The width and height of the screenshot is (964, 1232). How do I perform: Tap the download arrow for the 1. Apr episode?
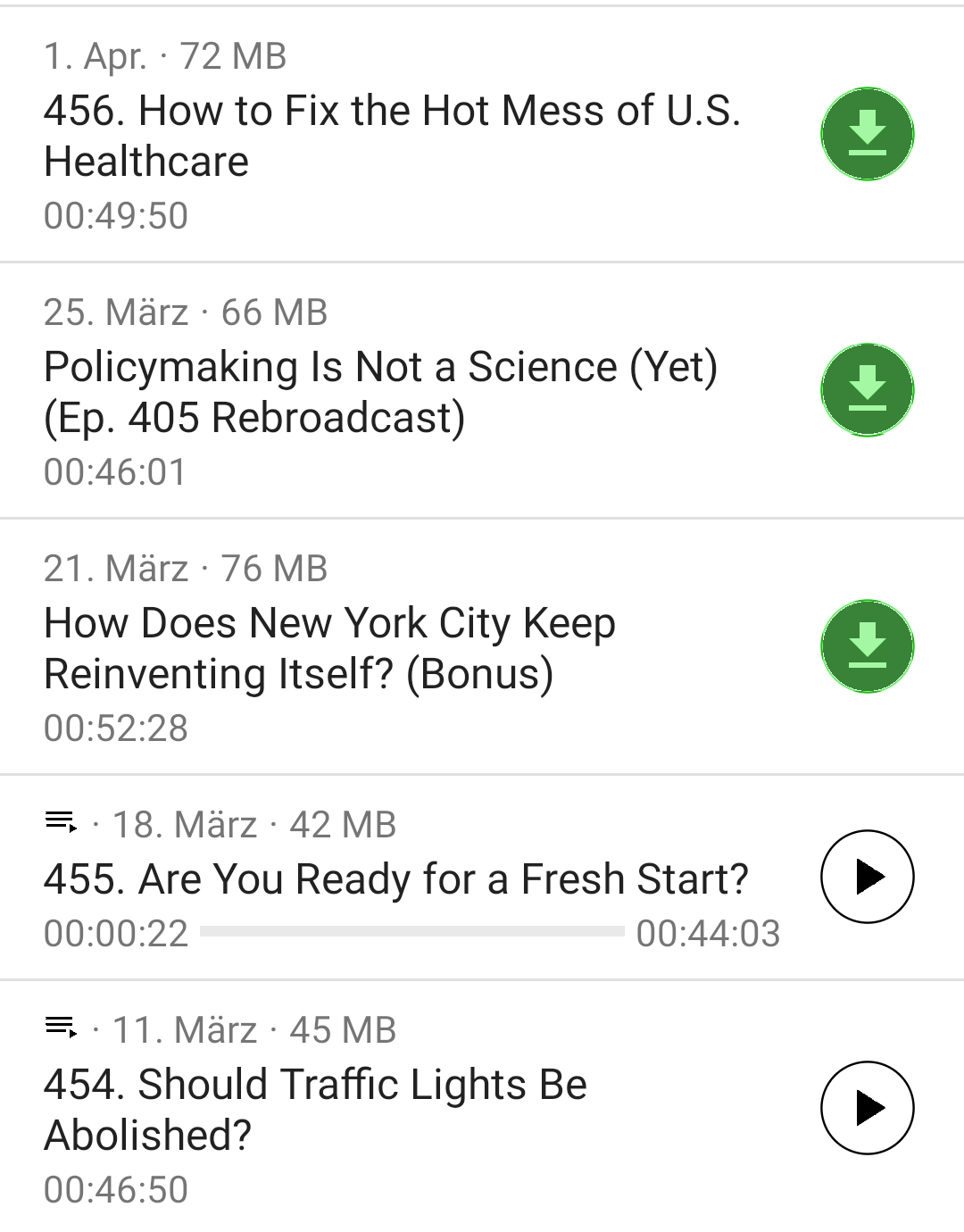coord(866,133)
